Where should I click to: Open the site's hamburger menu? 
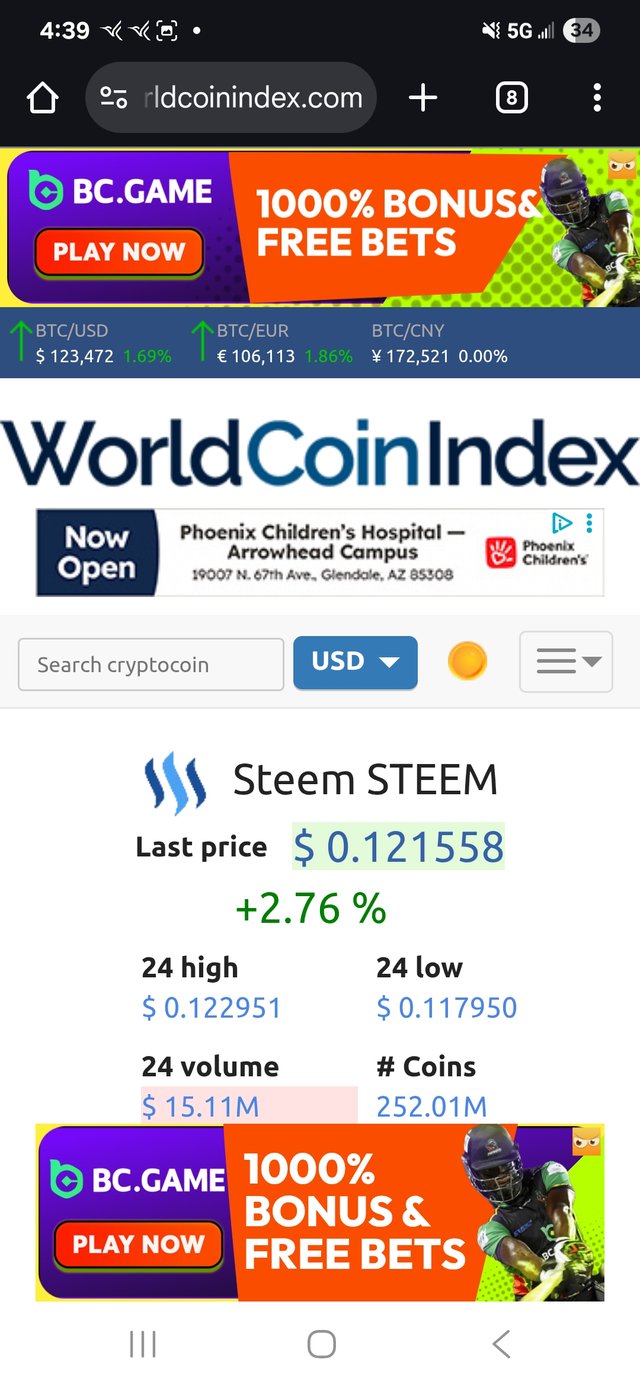pos(565,661)
